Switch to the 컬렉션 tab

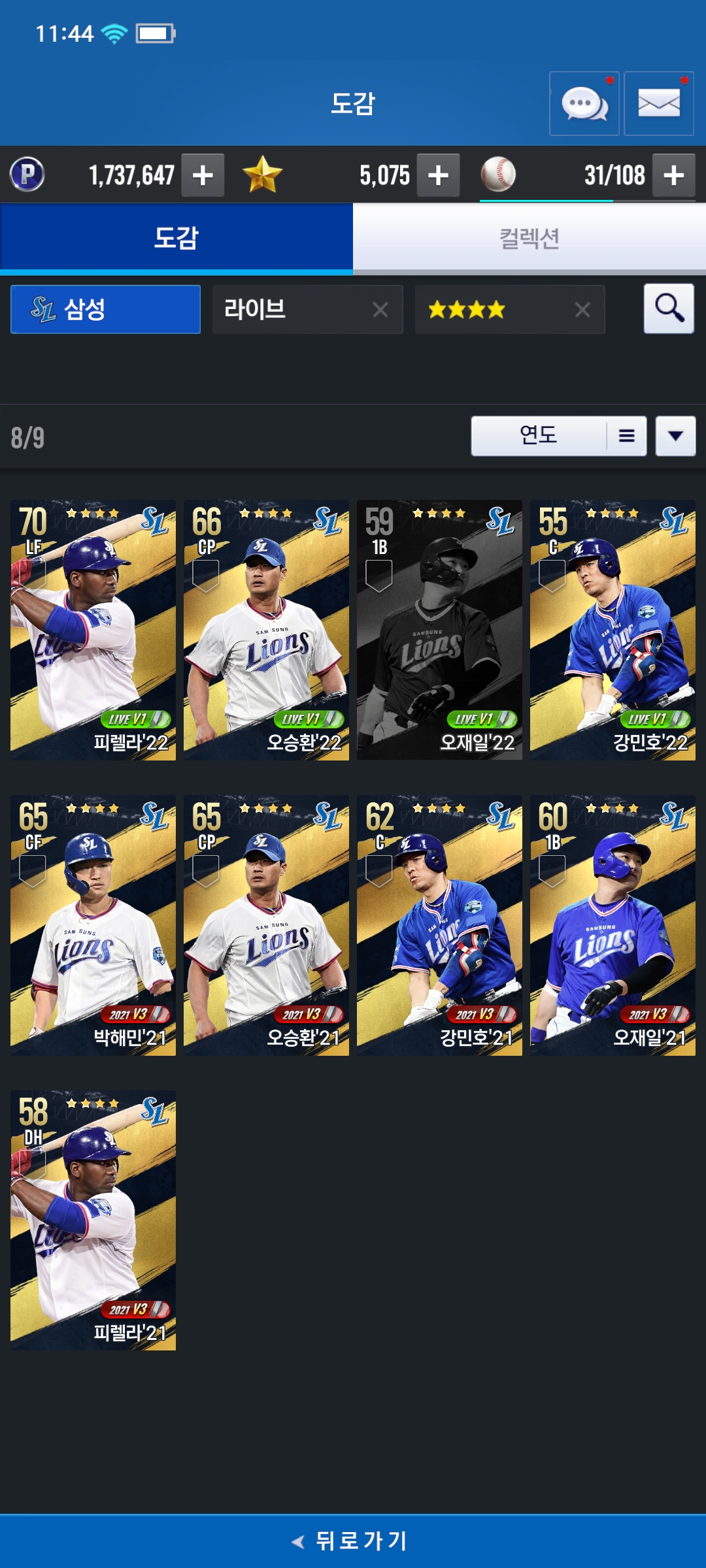[529, 238]
